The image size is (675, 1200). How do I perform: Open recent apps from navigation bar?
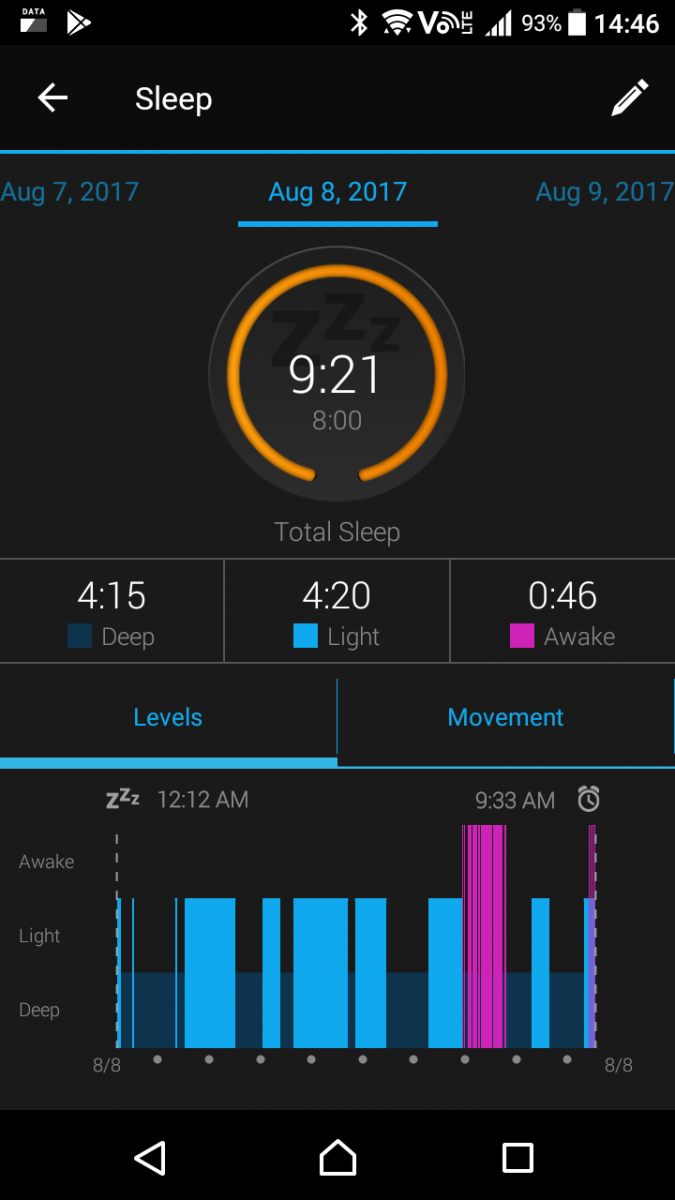tap(517, 1158)
